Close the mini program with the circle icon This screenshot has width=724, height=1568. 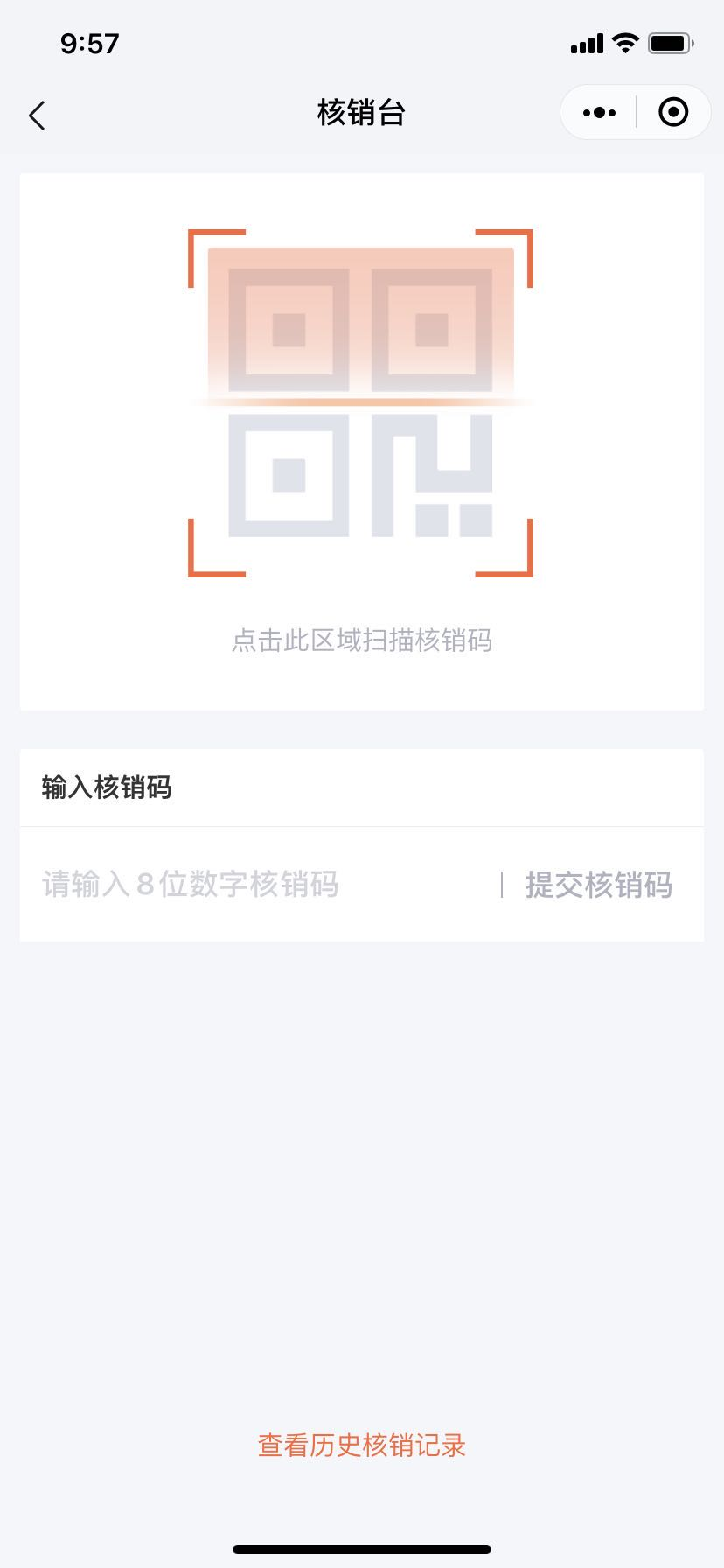[672, 113]
